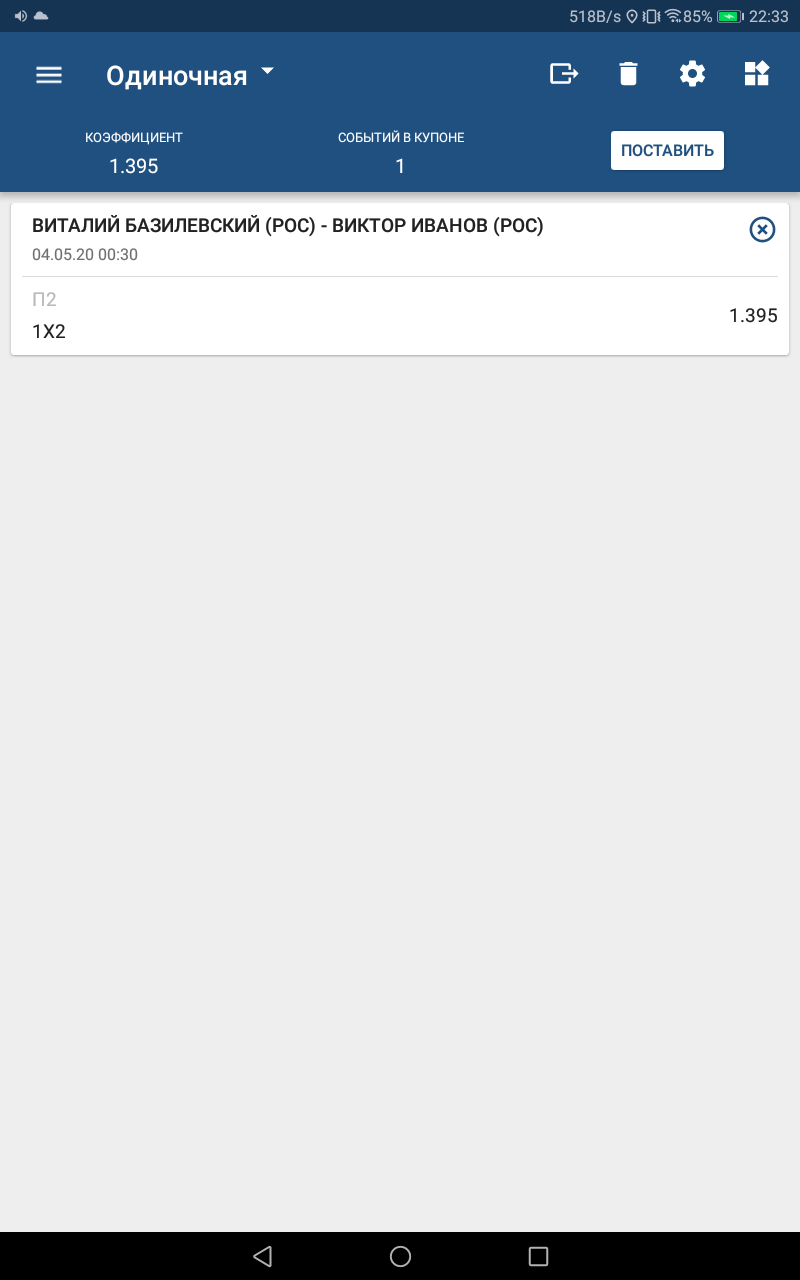Open recent apps from navigation bar
The image size is (800, 1280).
538,1256
